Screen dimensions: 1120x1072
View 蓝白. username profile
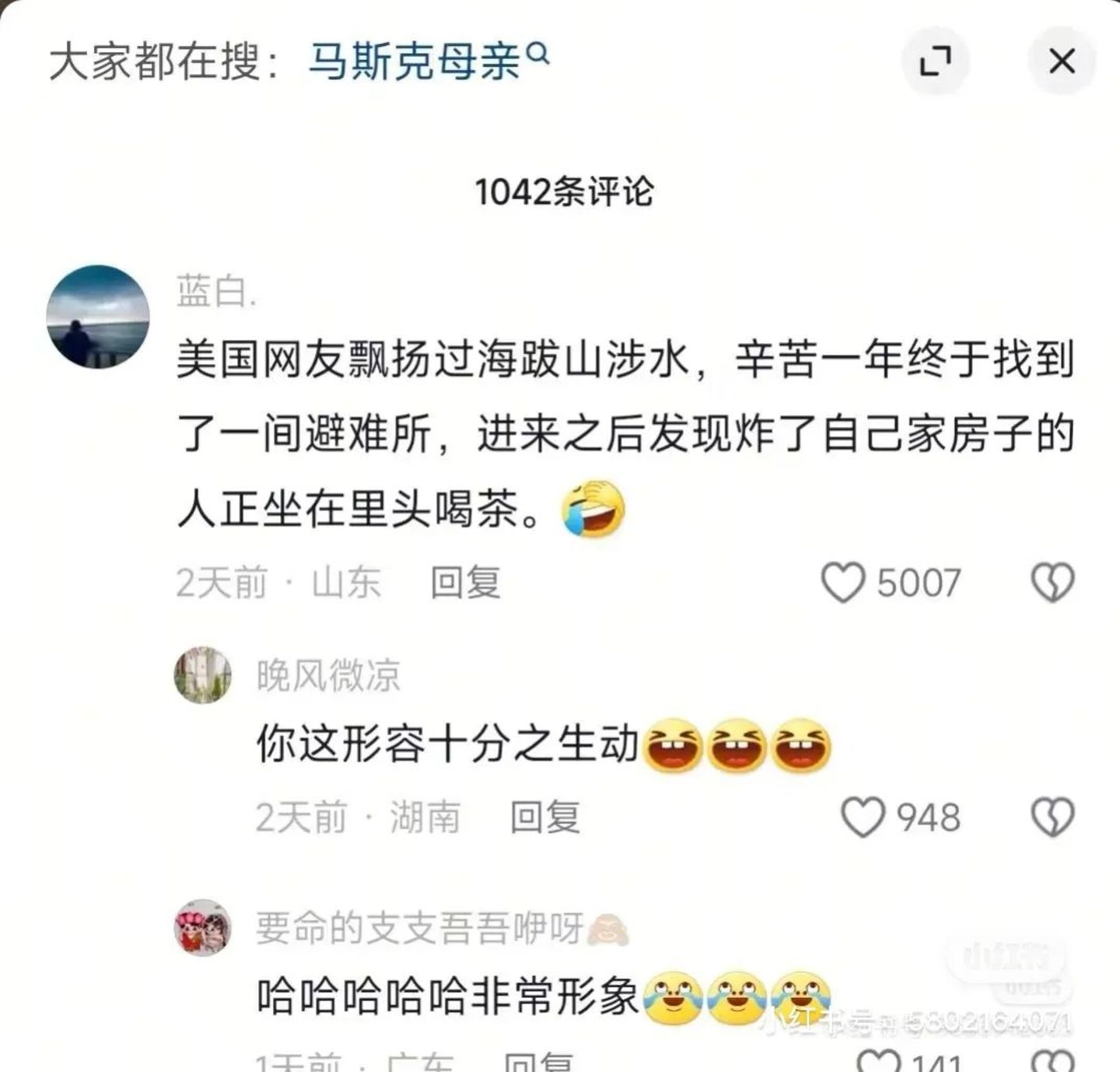click(216, 293)
